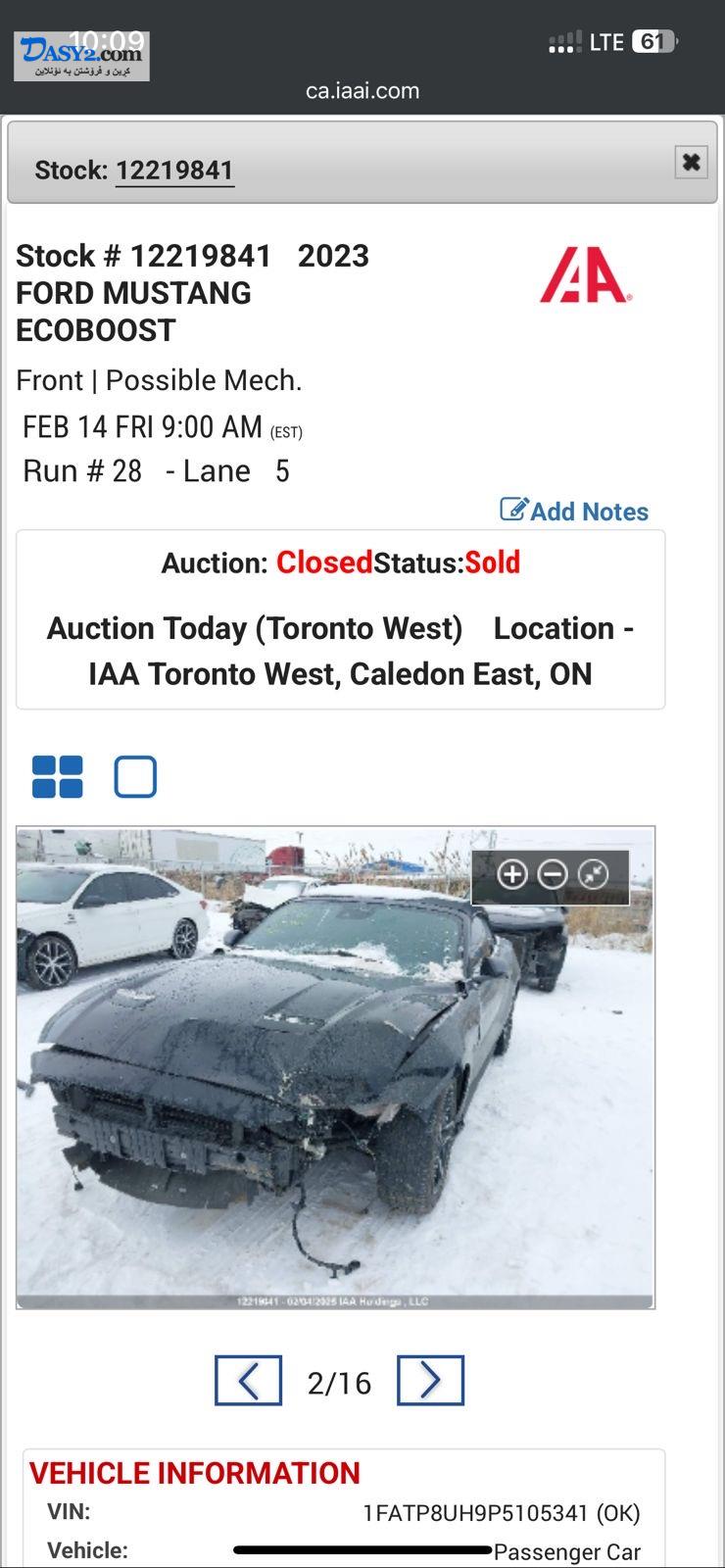Close the stock details dialog
This screenshot has width=725, height=1568.
tap(691, 162)
